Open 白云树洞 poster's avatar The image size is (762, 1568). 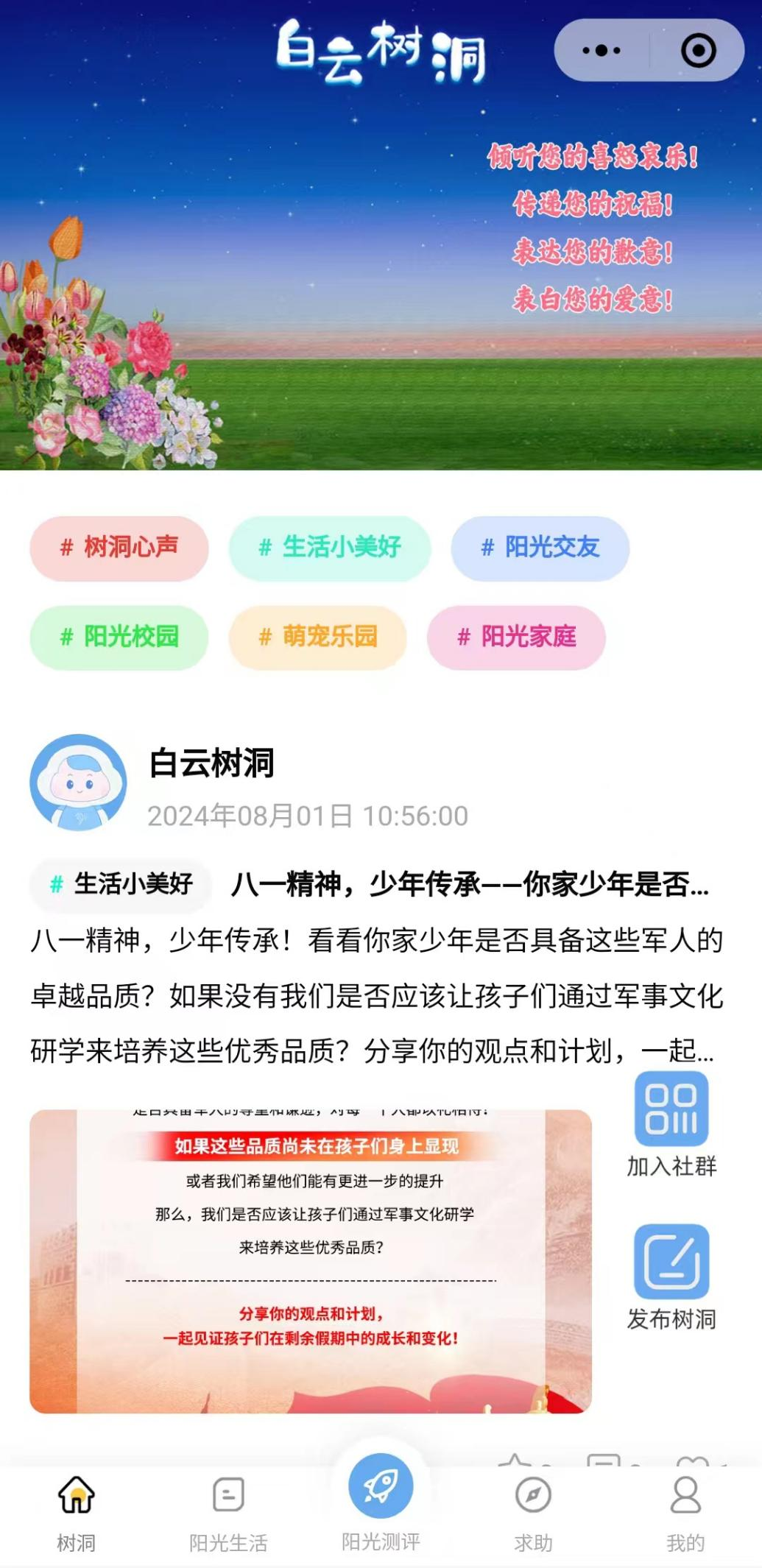coord(78,782)
